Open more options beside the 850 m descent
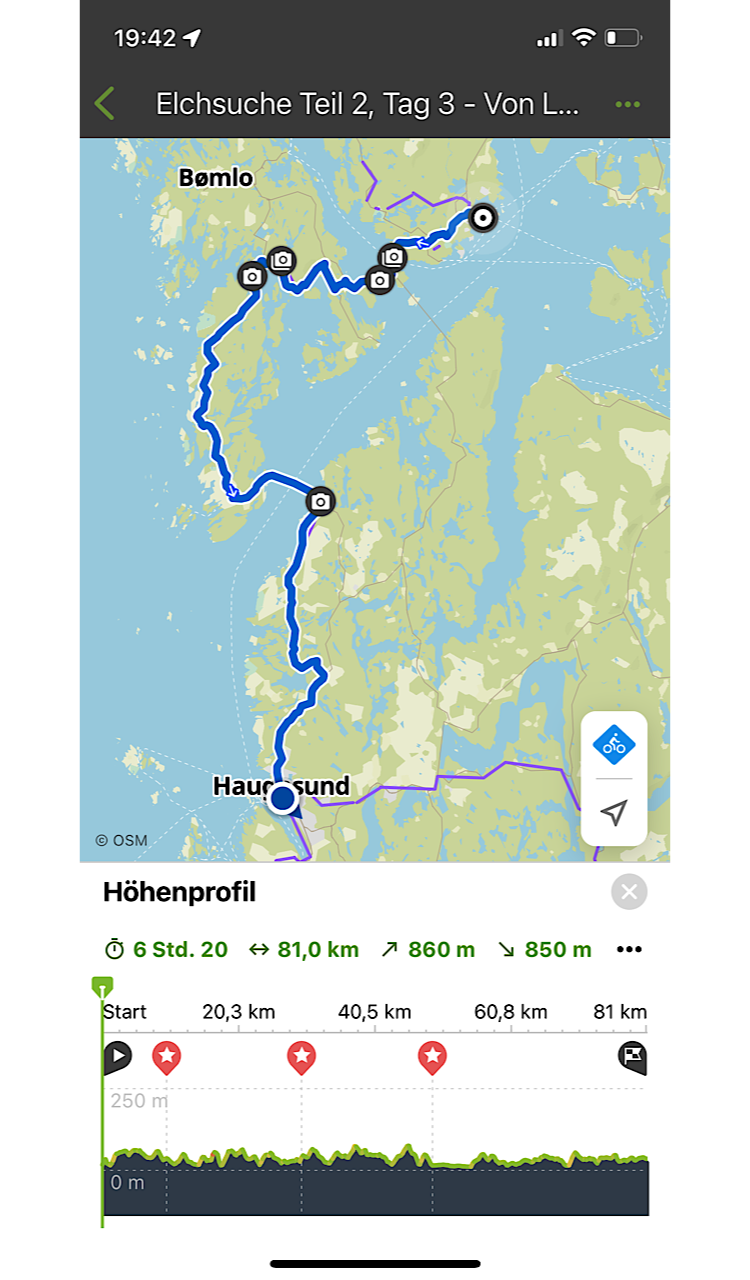The width and height of the screenshot is (750, 1280). tap(629, 949)
